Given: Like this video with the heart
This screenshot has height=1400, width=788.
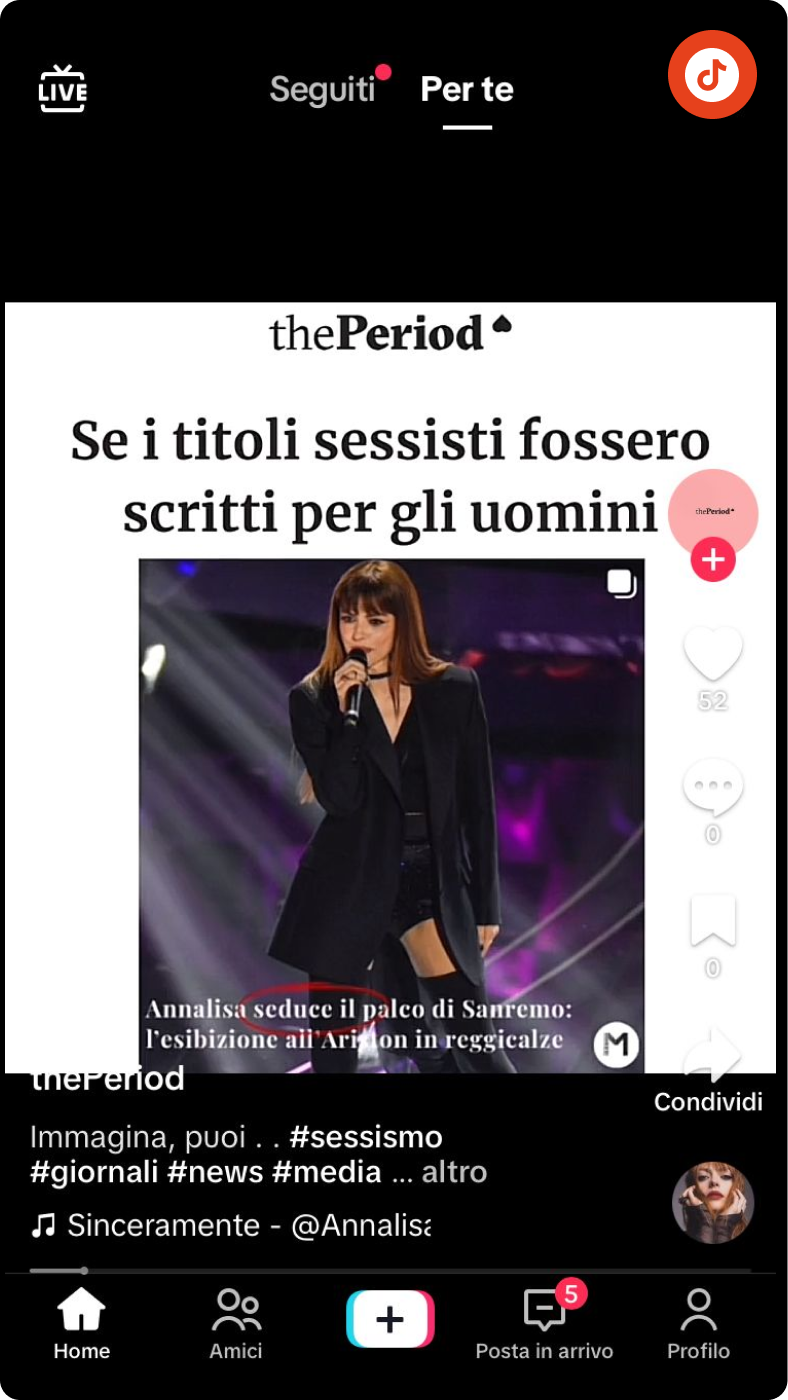Looking at the screenshot, I should (713, 655).
